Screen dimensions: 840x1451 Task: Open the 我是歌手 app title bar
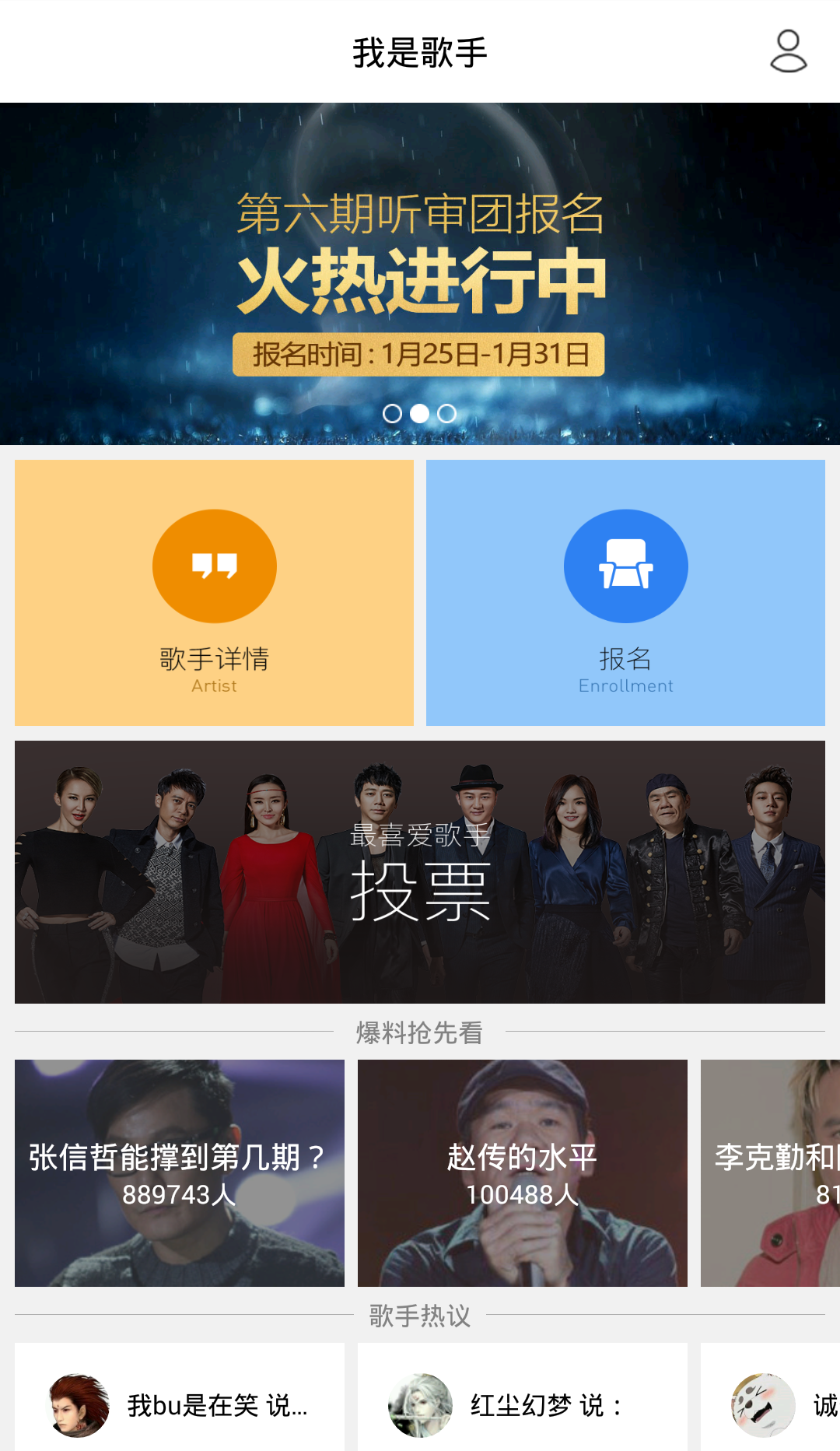(x=420, y=51)
